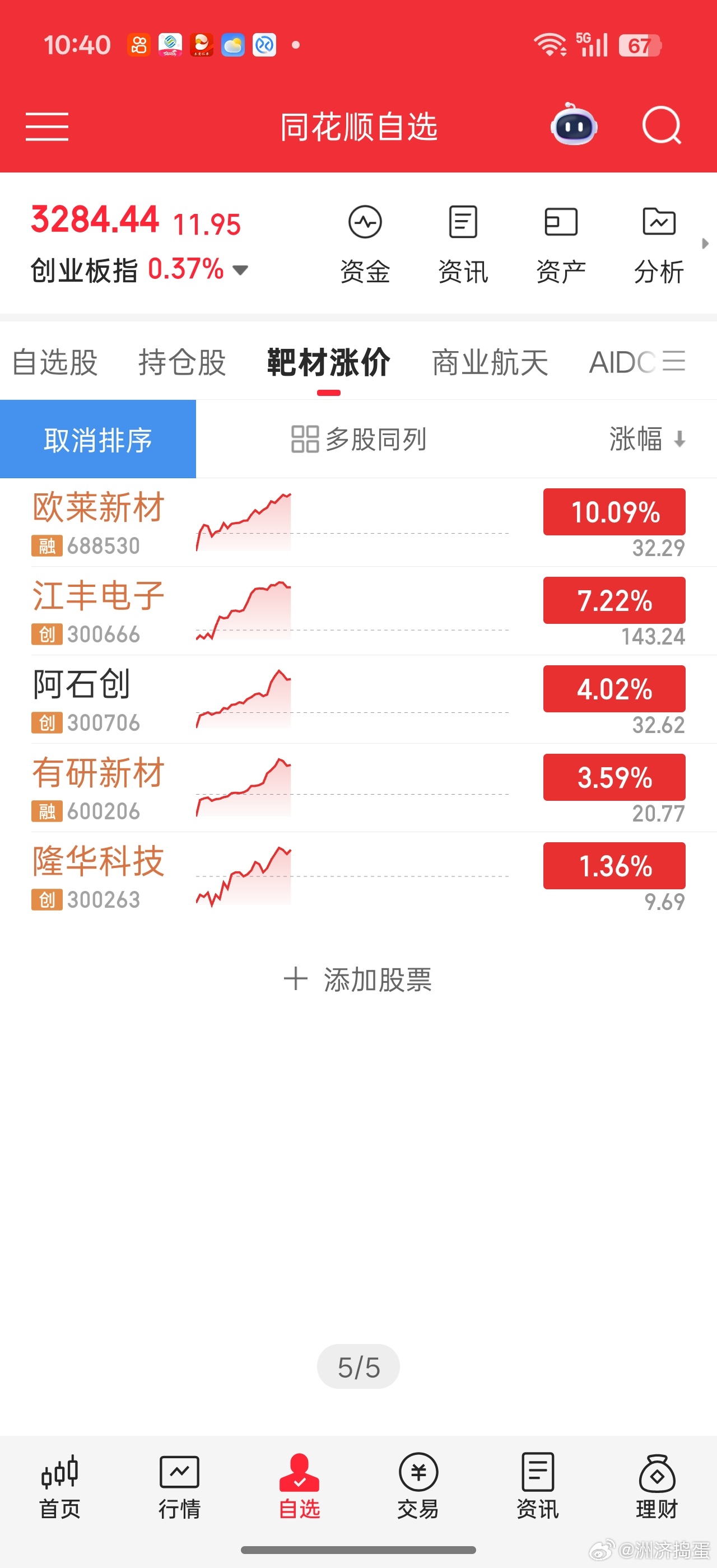Toggle 多股同列 multi-stock view

point(359,440)
